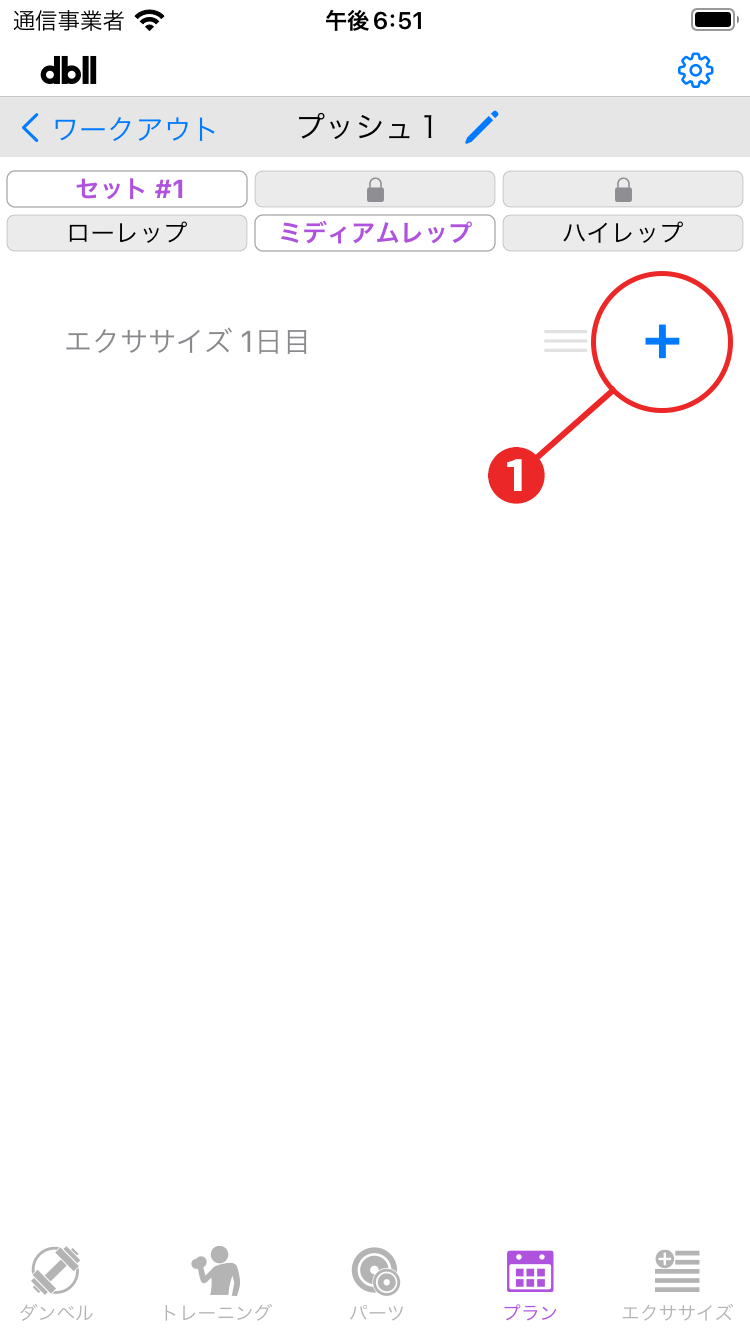Switch to the エクササイズ tab
The height and width of the screenshot is (1334, 750).
pos(677,1283)
